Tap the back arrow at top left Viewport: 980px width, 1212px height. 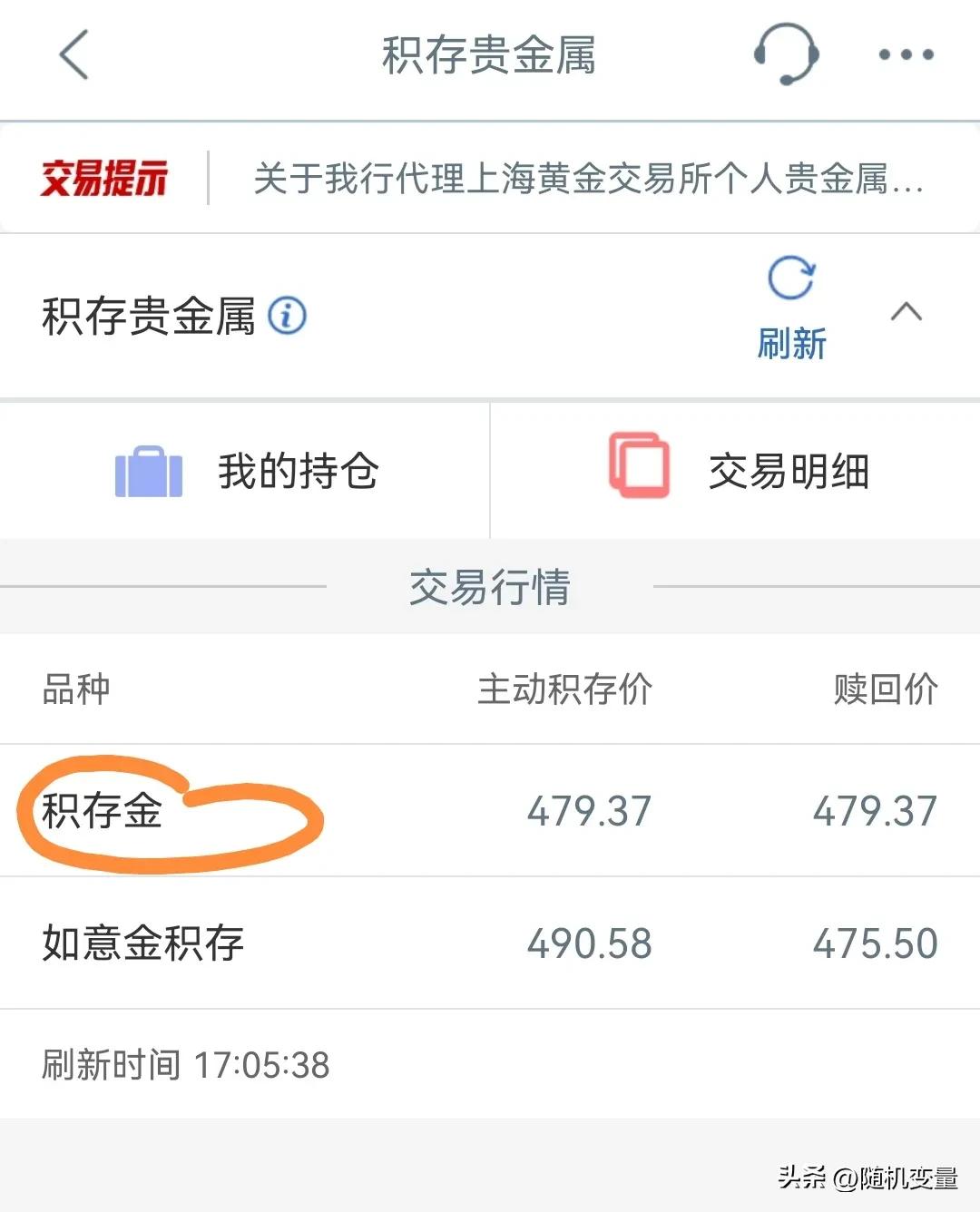click(x=73, y=54)
